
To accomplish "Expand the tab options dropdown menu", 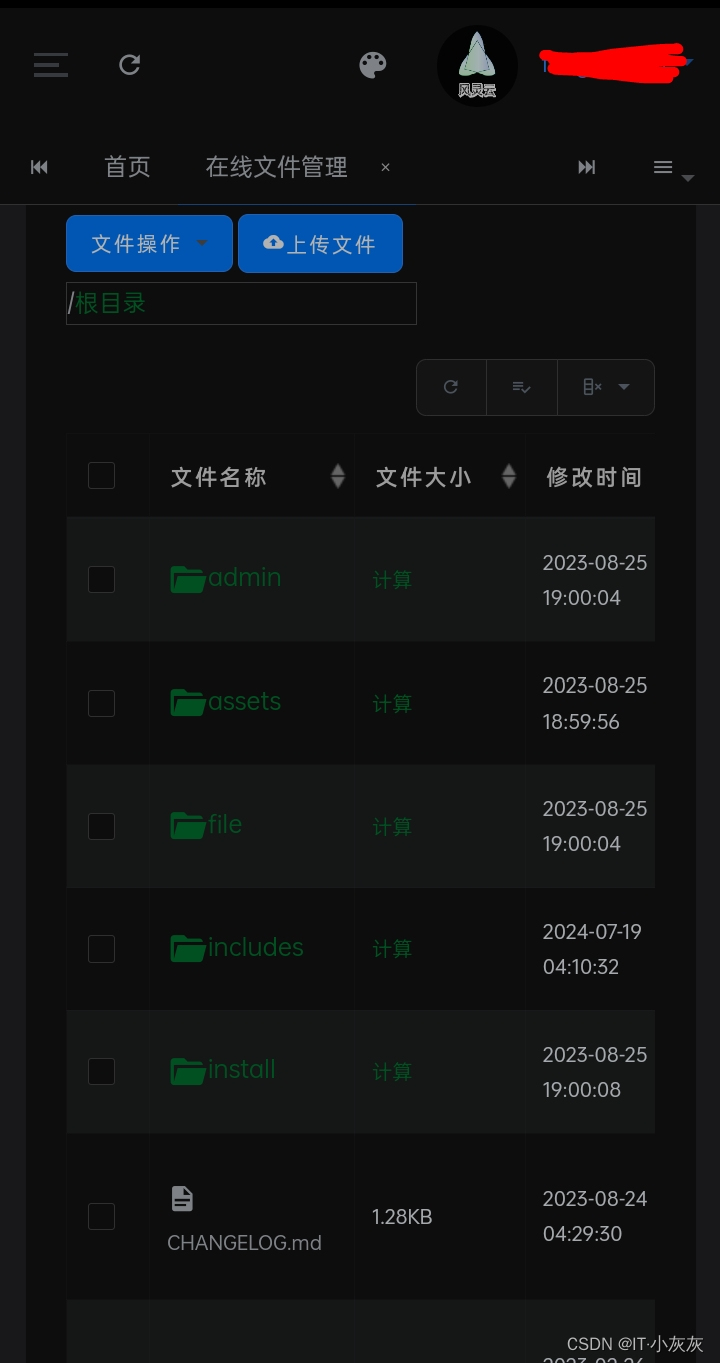I will pyautogui.click(x=672, y=169).
